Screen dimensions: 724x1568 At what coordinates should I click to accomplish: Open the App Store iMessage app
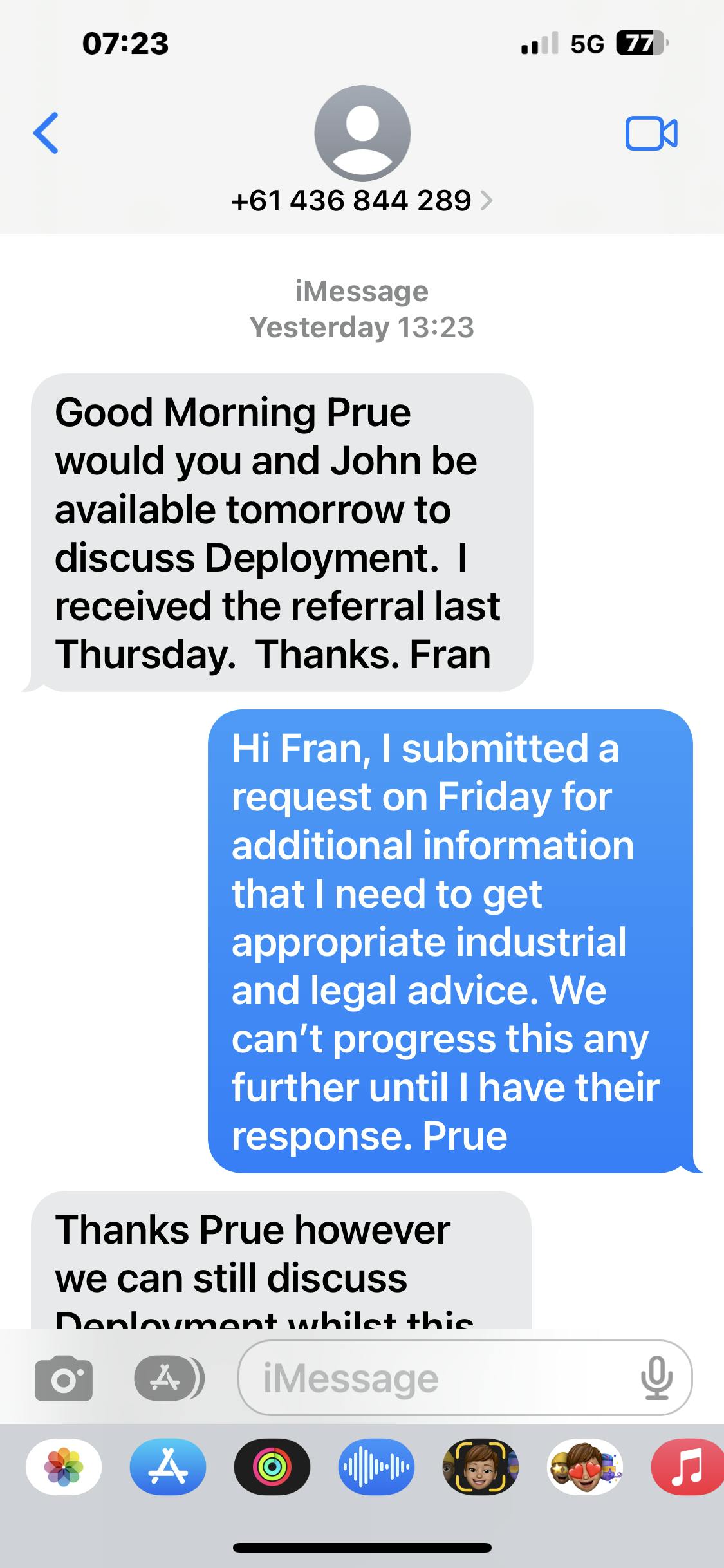pos(168,1468)
